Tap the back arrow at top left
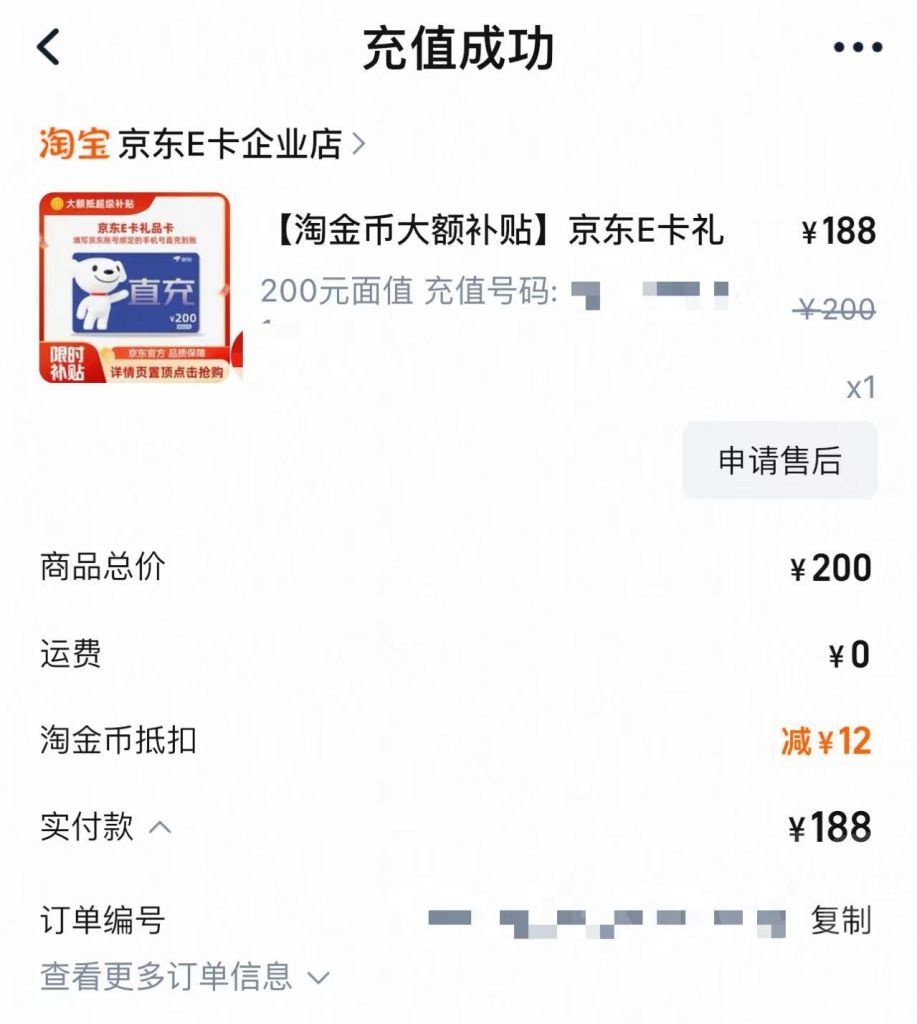Viewport: 917px width, 1024px height. [47, 46]
